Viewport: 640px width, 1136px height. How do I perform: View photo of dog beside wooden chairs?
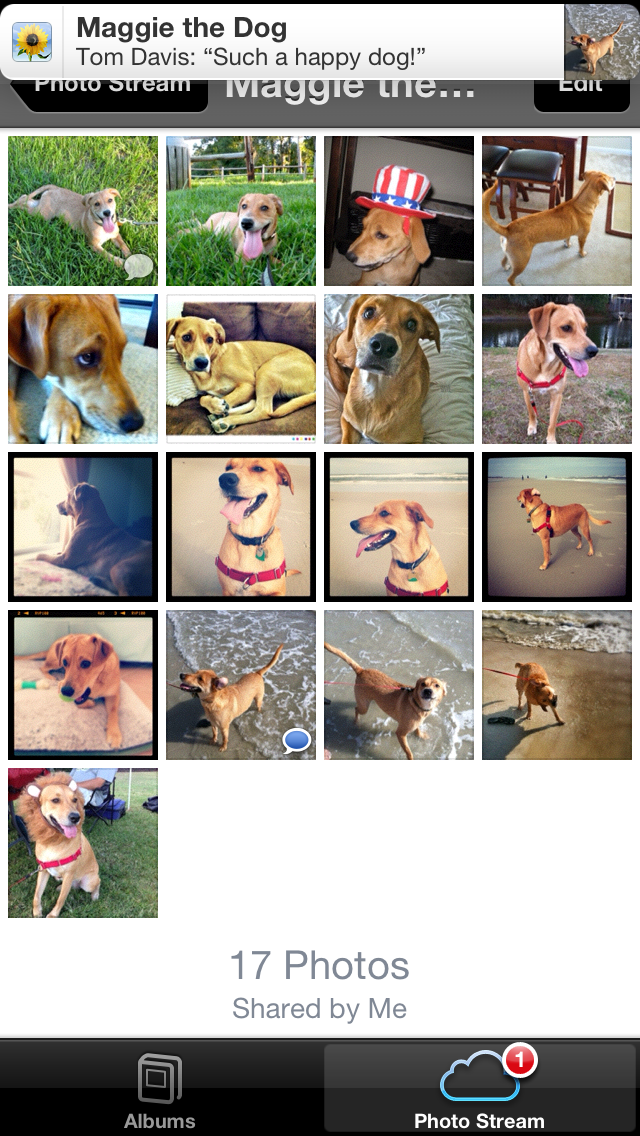pos(557,211)
